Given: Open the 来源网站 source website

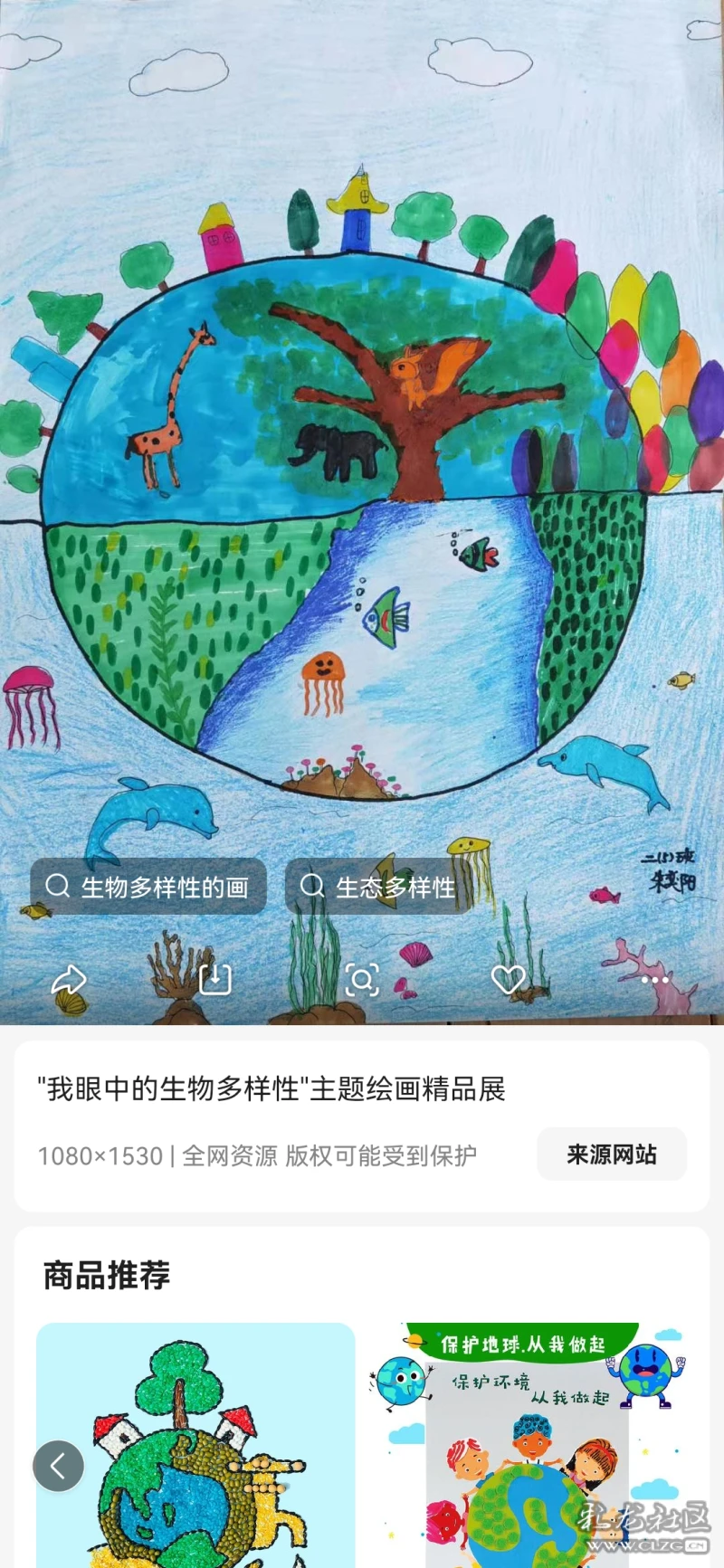Looking at the screenshot, I should point(612,1154).
